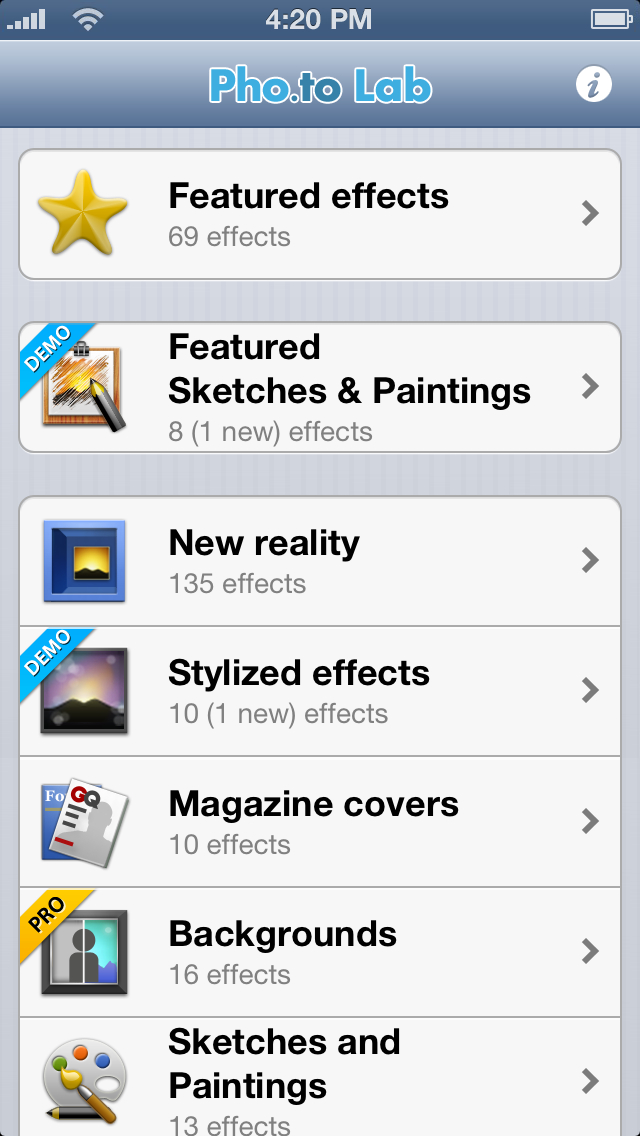Open Stylized effects category
The height and width of the screenshot is (1136, 640).
320,691
